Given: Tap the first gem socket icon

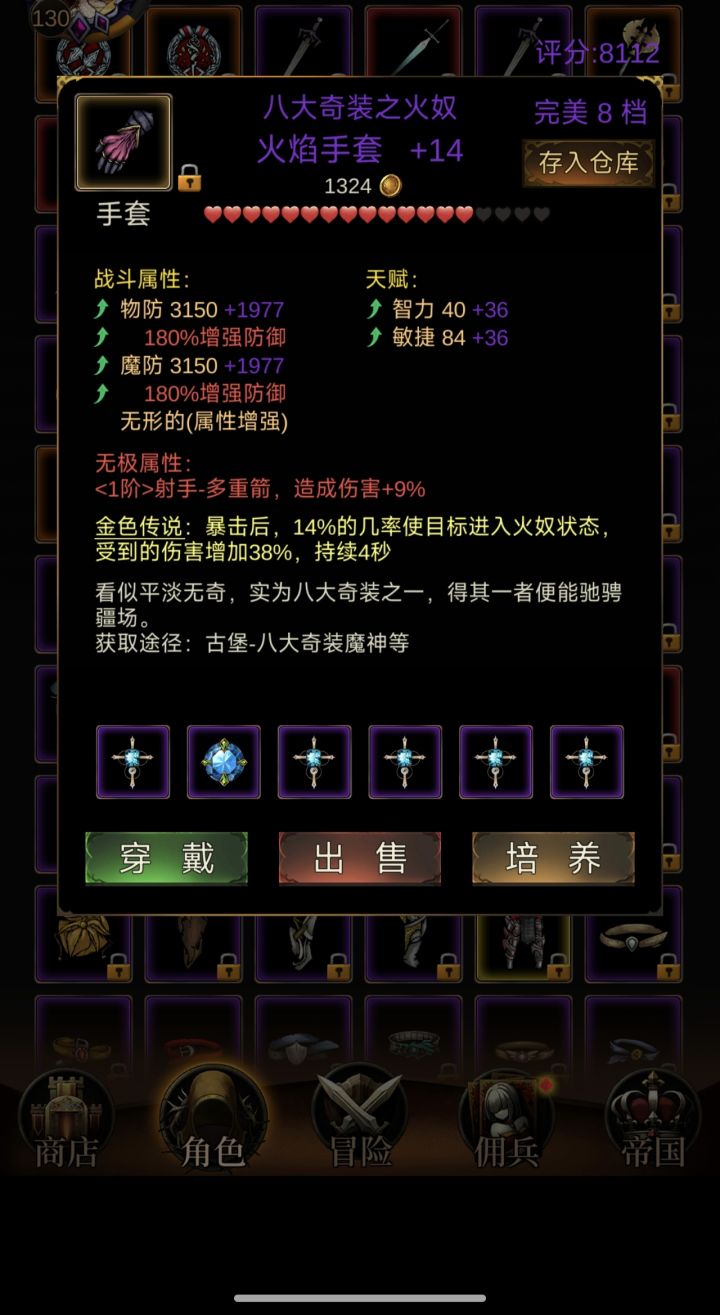Looking at the screenshot, I should click(x=133, y=762).
